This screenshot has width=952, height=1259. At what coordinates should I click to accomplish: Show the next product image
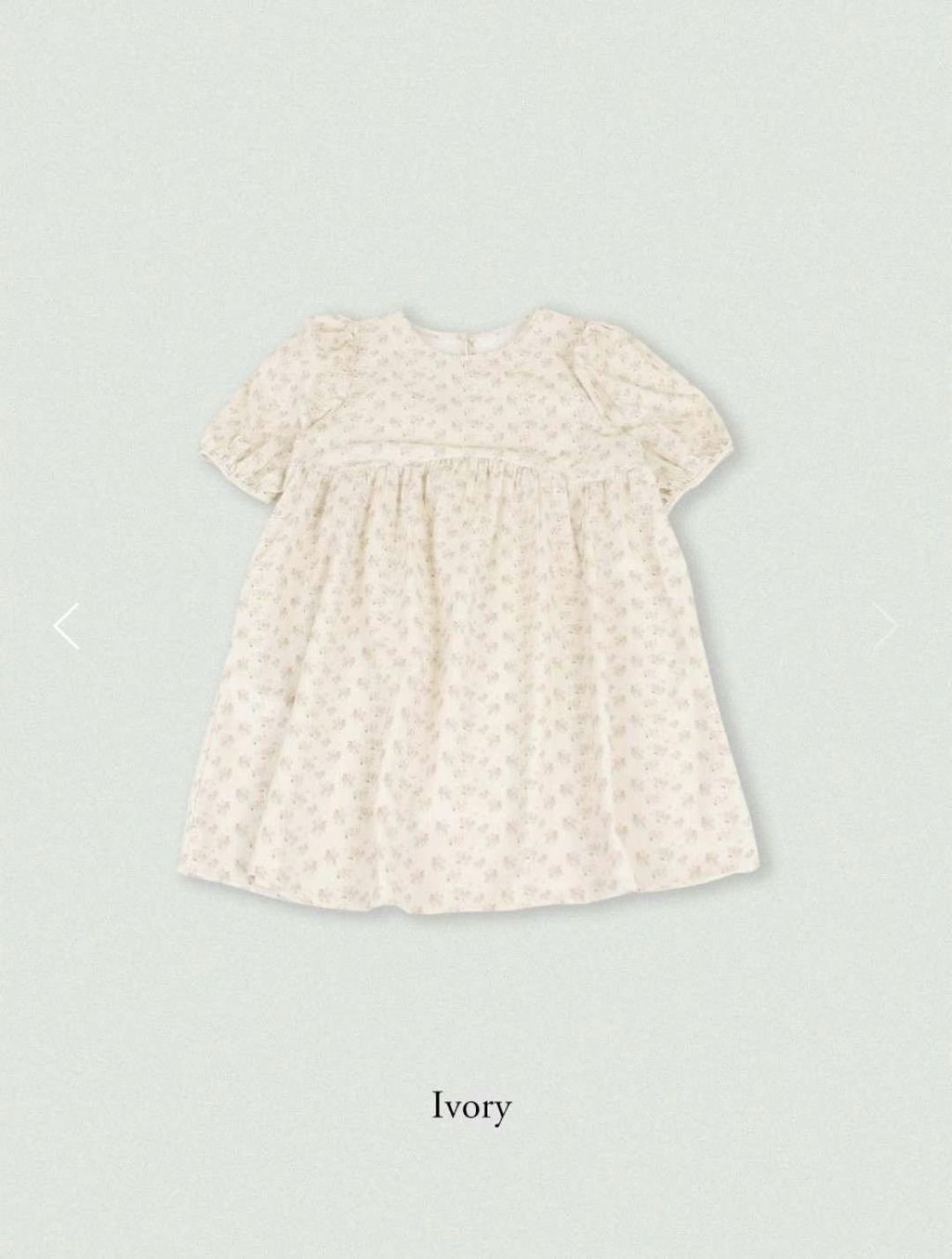pyautogui.click(x=885, y=626)
